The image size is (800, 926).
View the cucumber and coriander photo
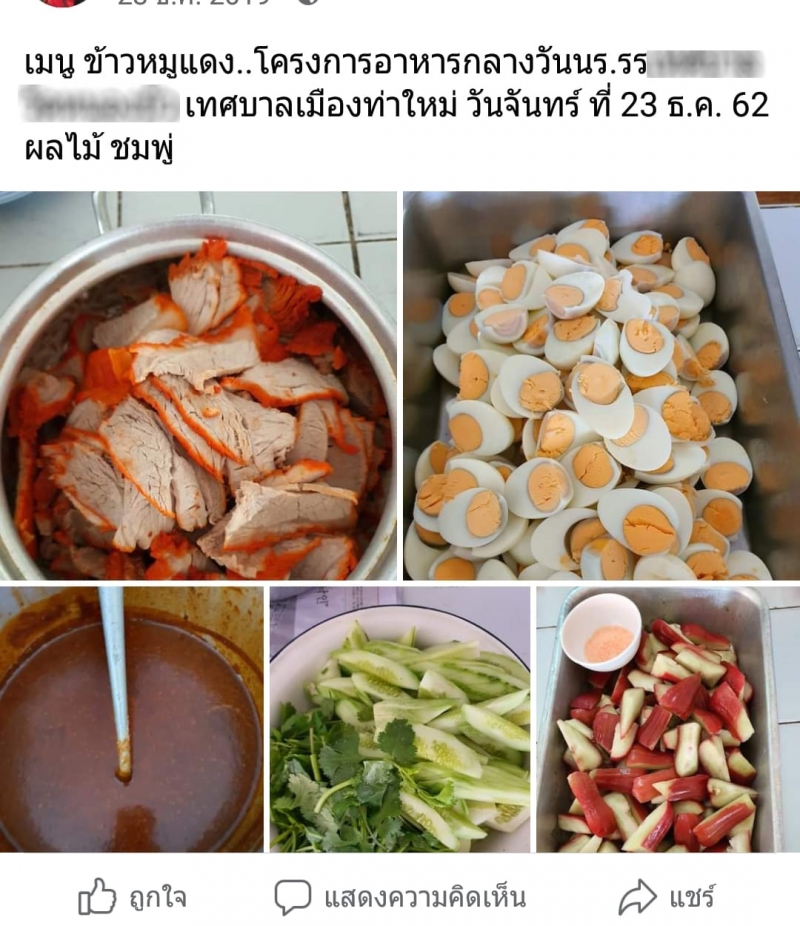pos(400,718)
